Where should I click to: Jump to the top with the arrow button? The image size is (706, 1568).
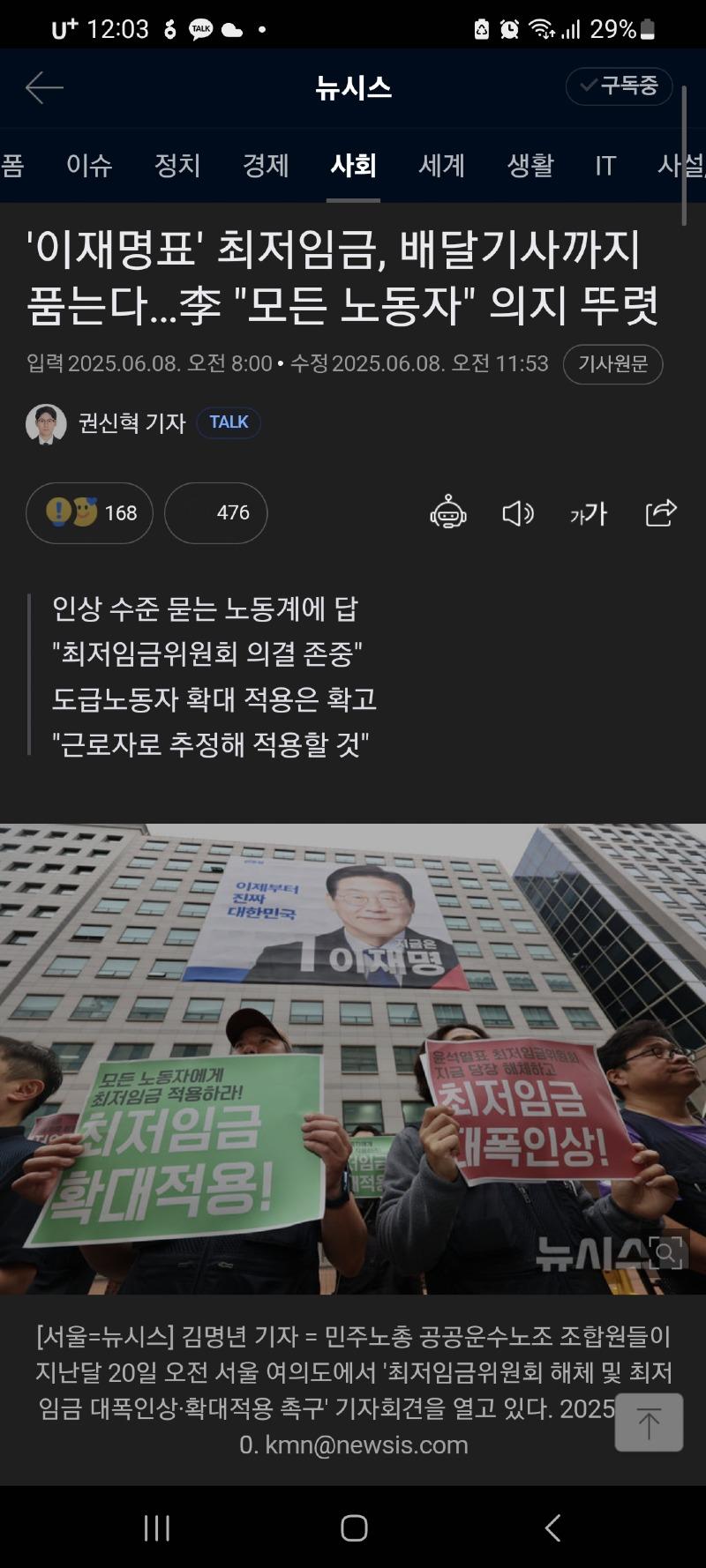[649, 1422]
